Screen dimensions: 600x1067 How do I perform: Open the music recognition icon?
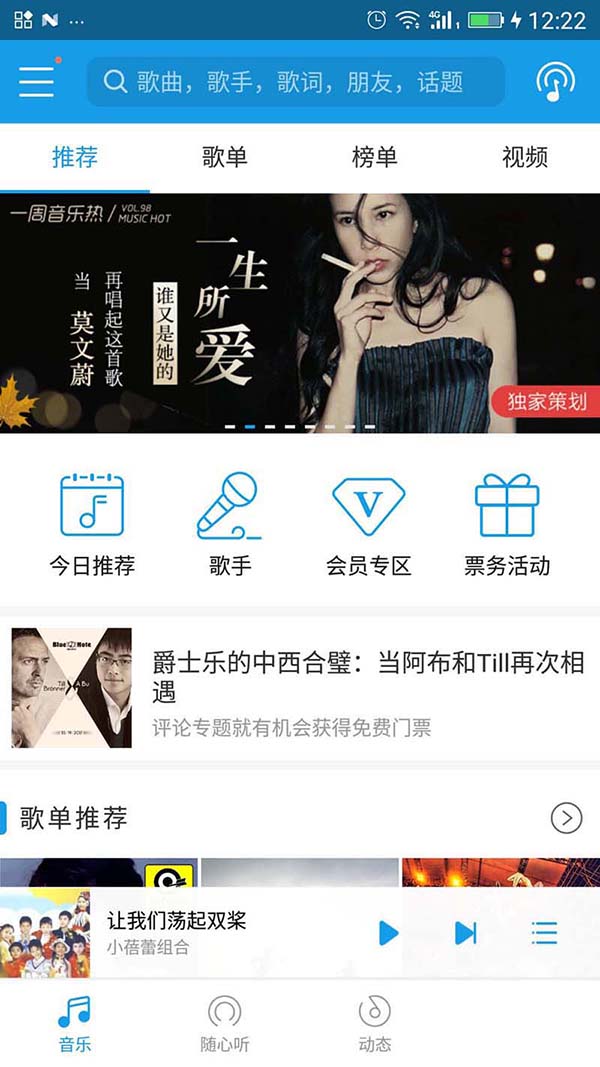(556, 82)
